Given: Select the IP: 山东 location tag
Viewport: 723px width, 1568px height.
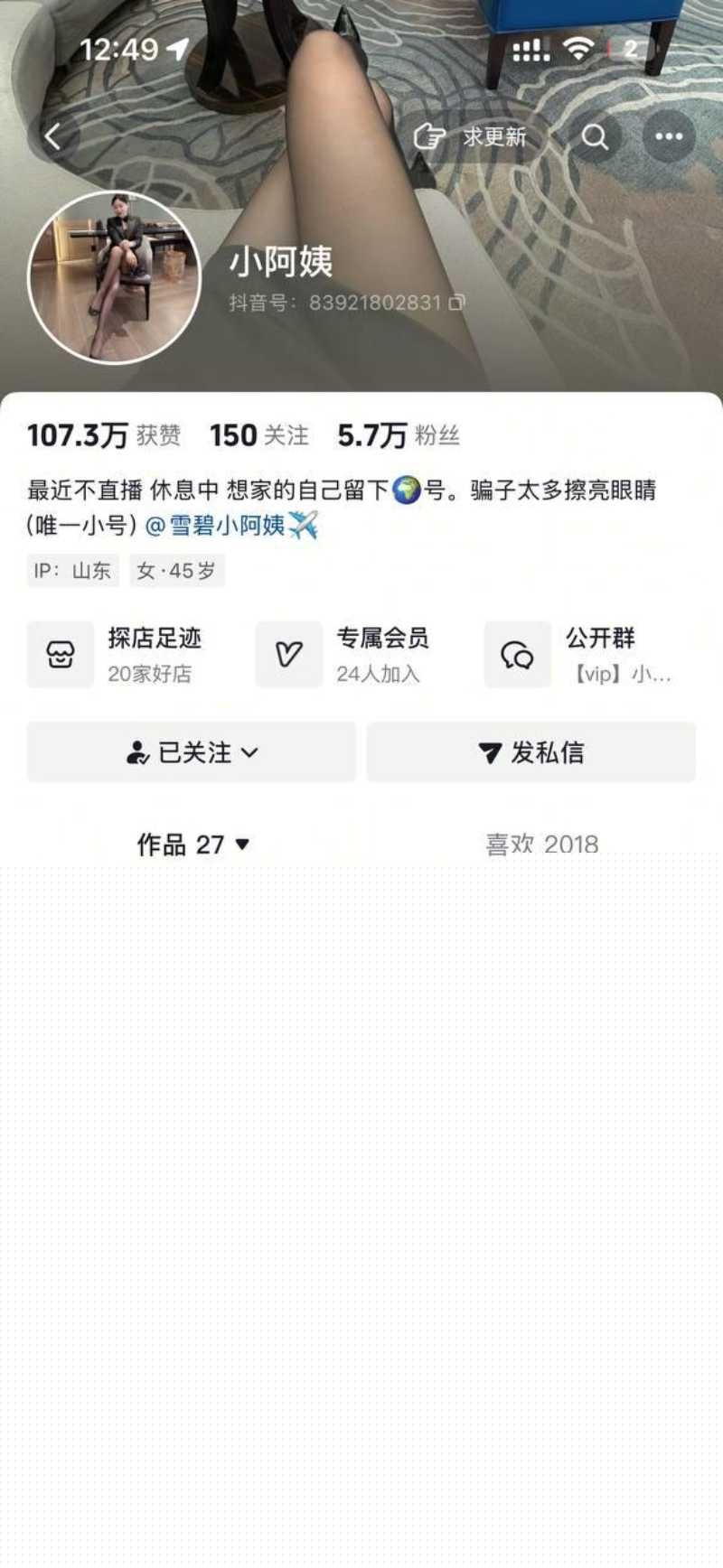Looking at the screenshot, I should [73, 571].
